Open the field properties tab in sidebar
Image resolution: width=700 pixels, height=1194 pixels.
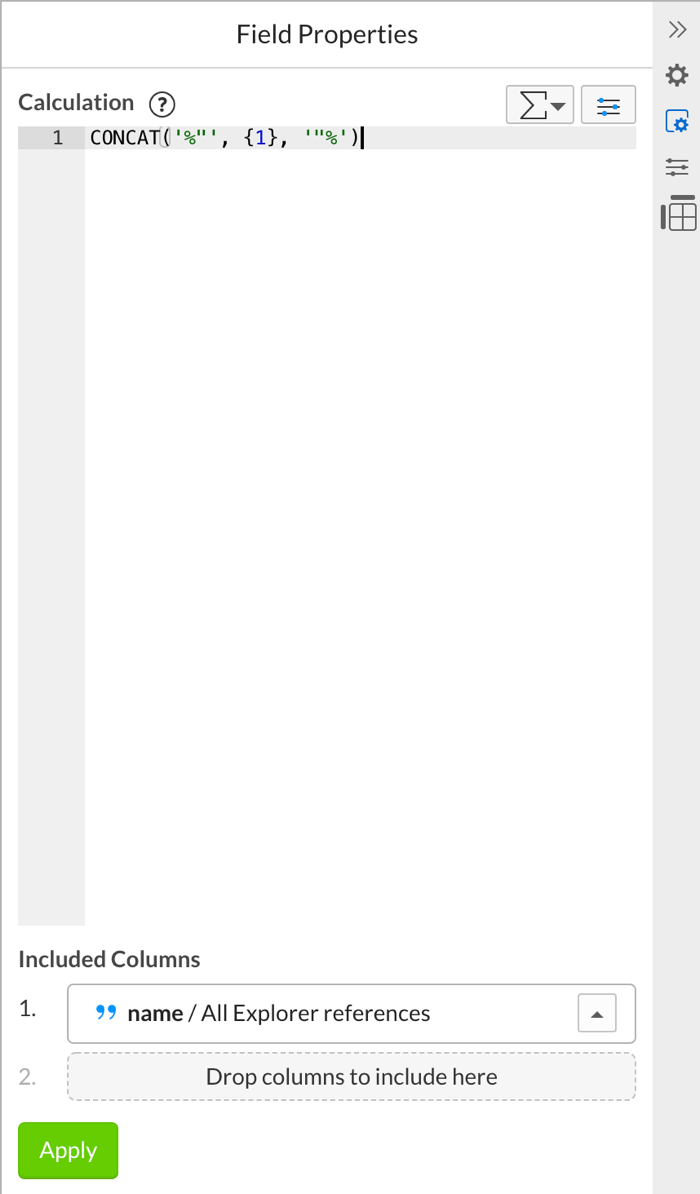(676, 121)
